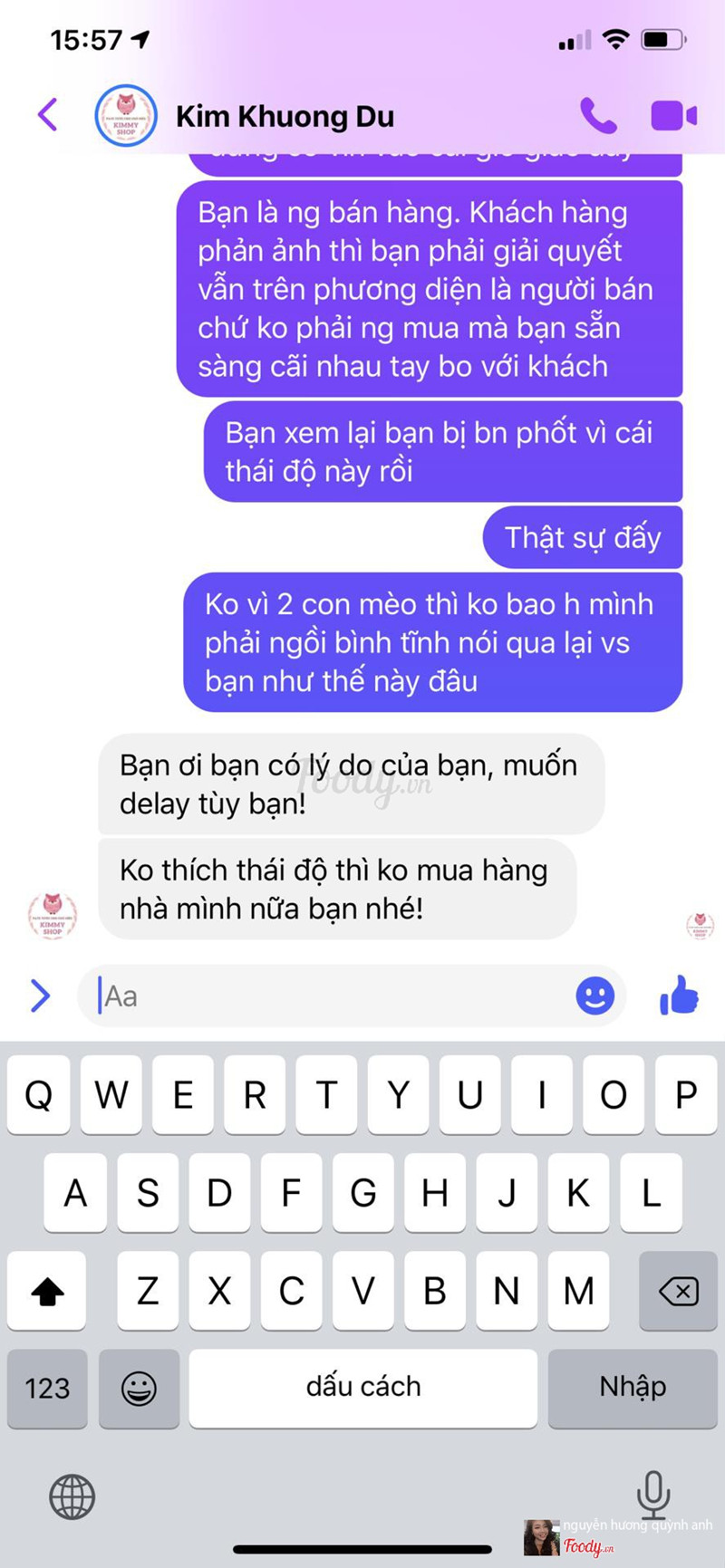This screenshot has height=1568, width=725.
Task: Start a voice call with Kim Khuong Du
Action: pyautogui.click(x=598, y=116)
